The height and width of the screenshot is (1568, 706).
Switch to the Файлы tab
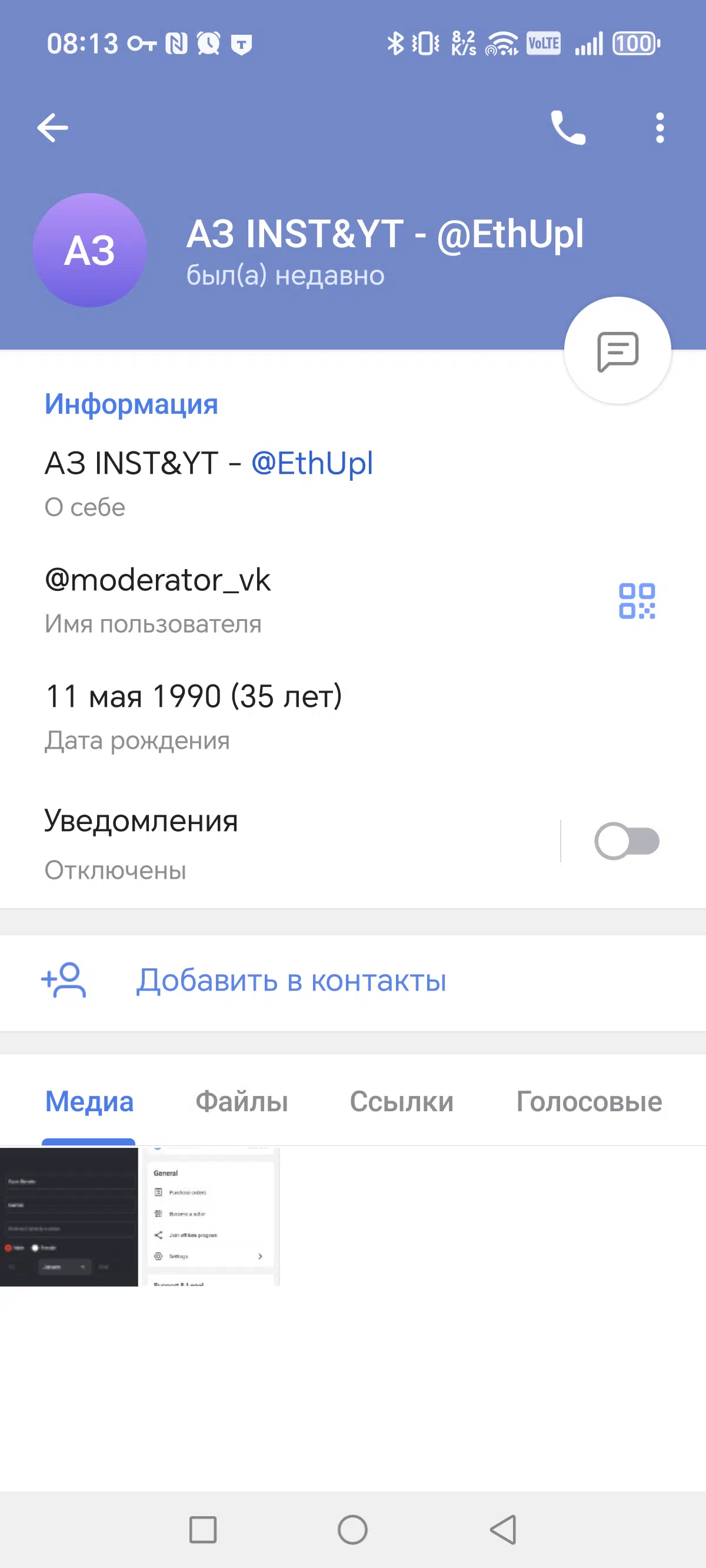(242, 1101)
